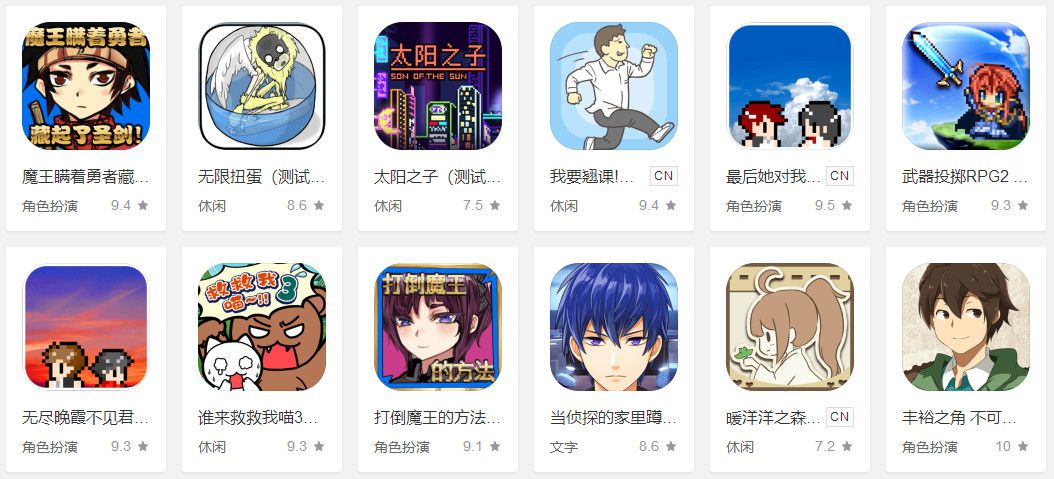Open the 武器投掷RPG2 game card

click(x=966, y=87)
